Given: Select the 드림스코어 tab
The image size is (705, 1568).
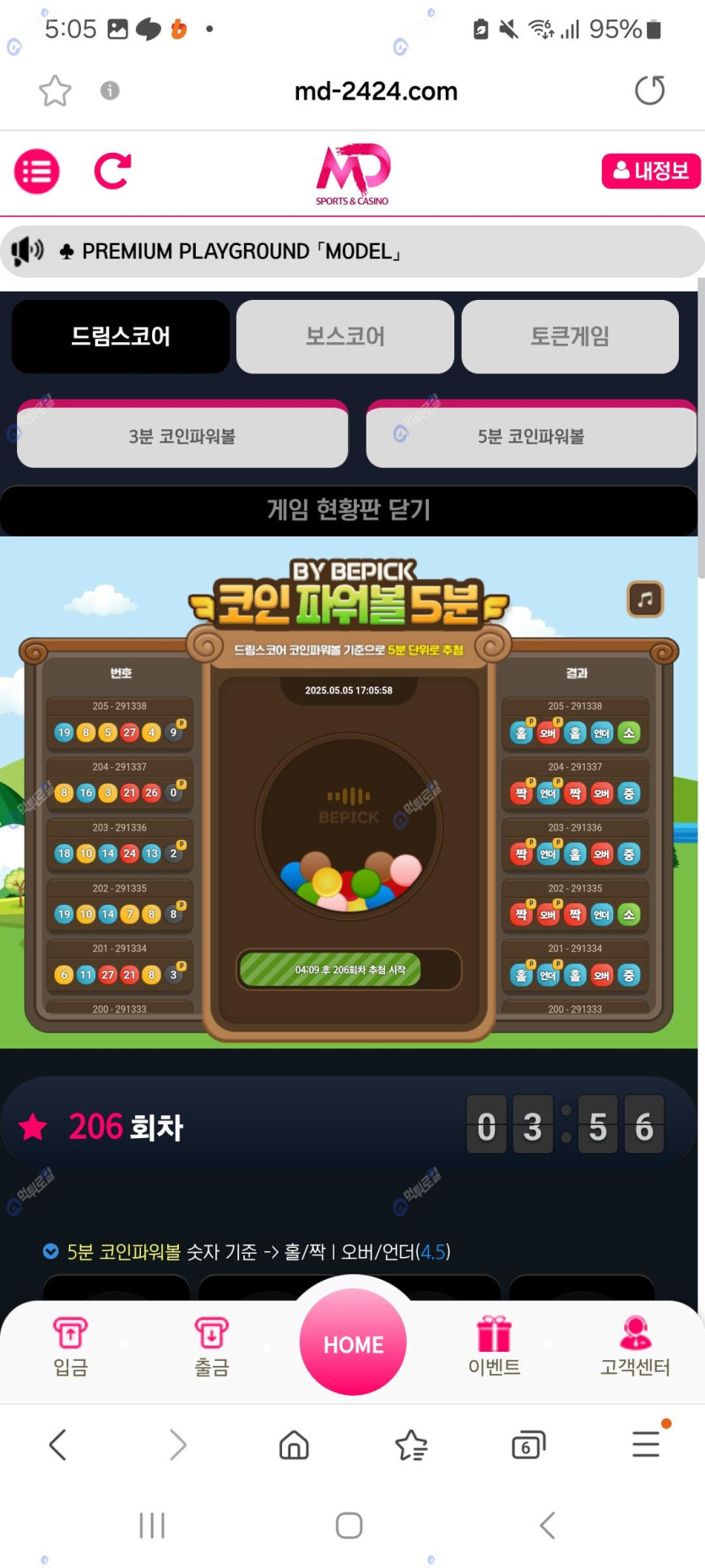Looking at the screenshot, I should pyautogui.click(x=121, y=336).
